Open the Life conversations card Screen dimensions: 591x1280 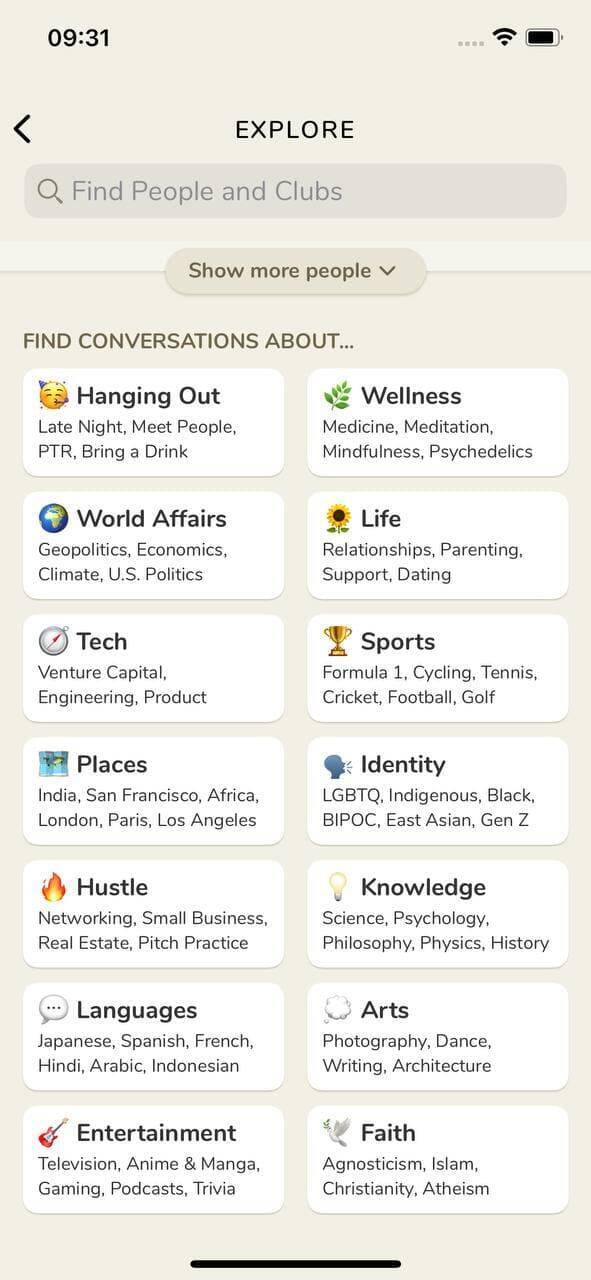tap(438, 545)
